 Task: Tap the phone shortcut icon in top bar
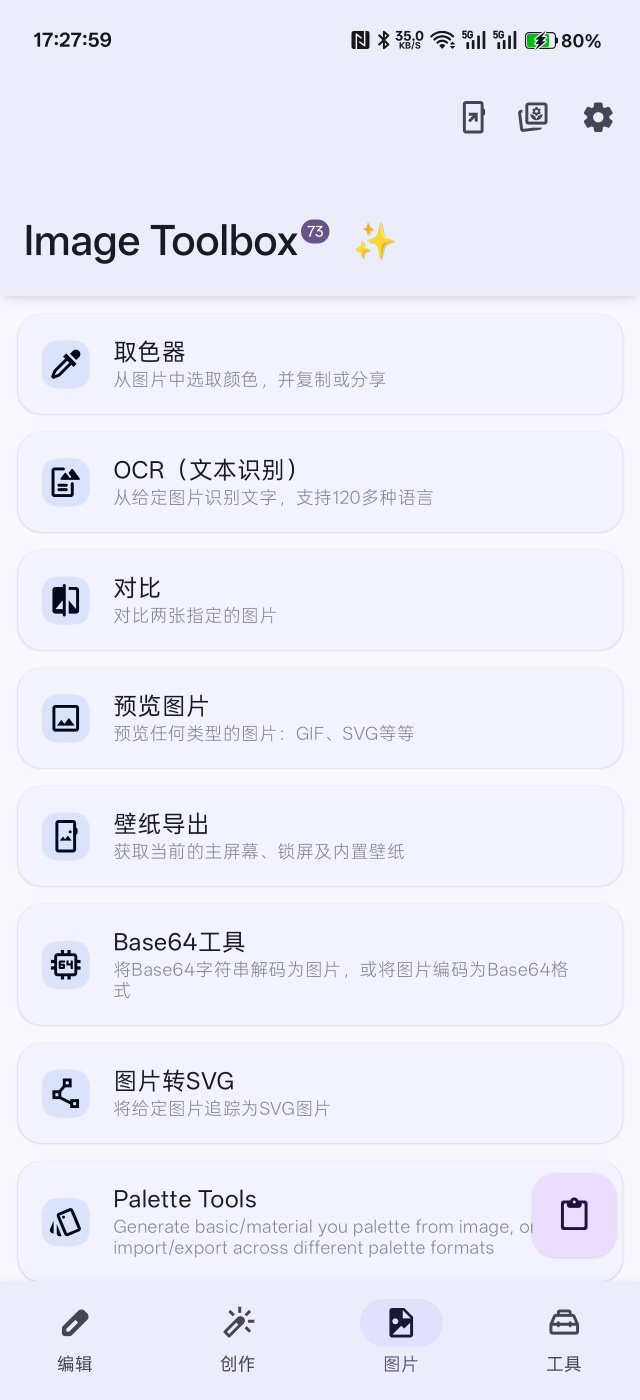click(473, 117)
